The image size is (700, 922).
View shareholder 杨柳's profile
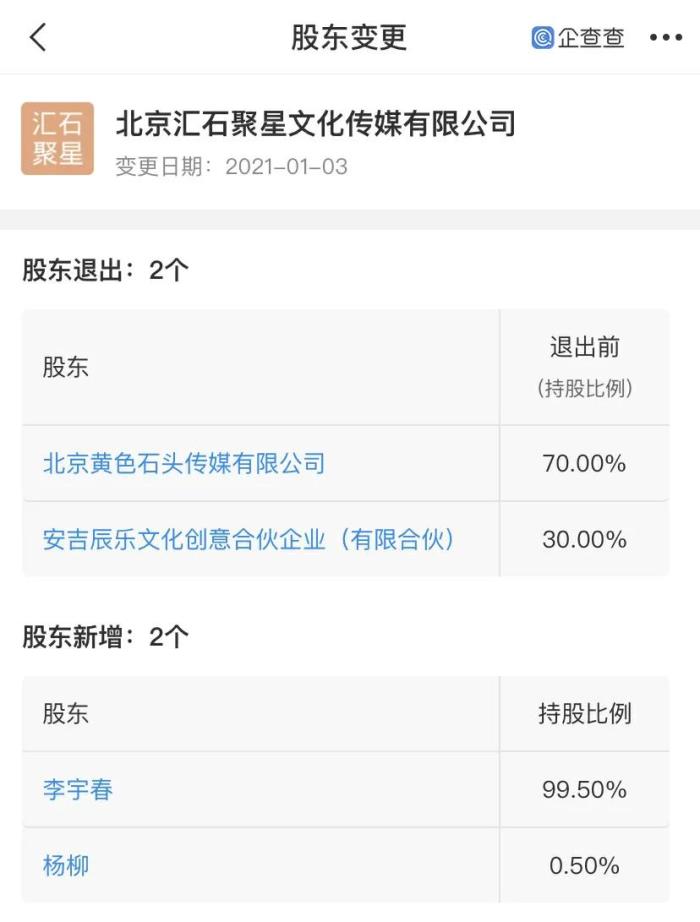66,865
